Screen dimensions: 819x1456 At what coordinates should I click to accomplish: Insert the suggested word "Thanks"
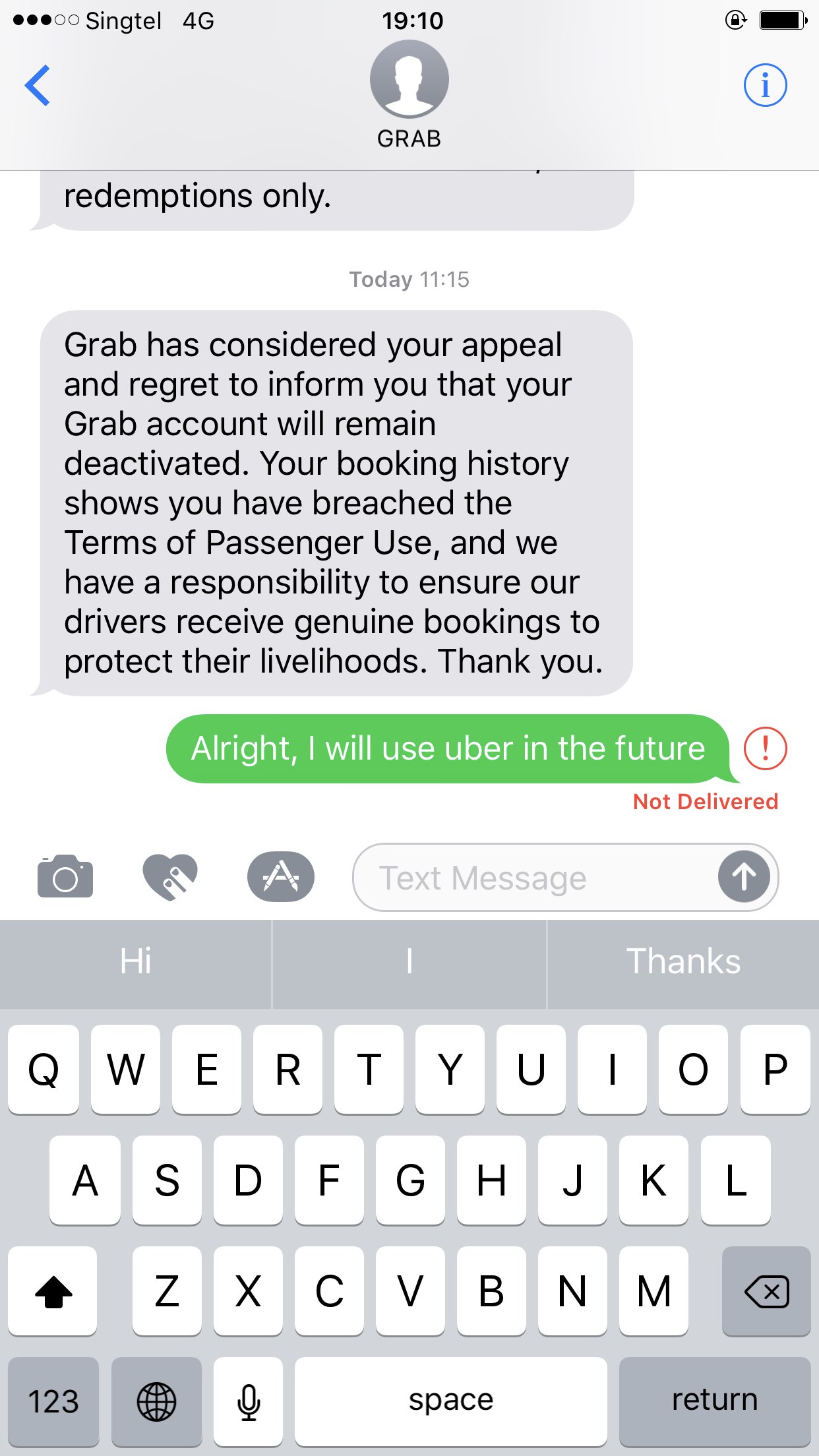coord(683,961)
